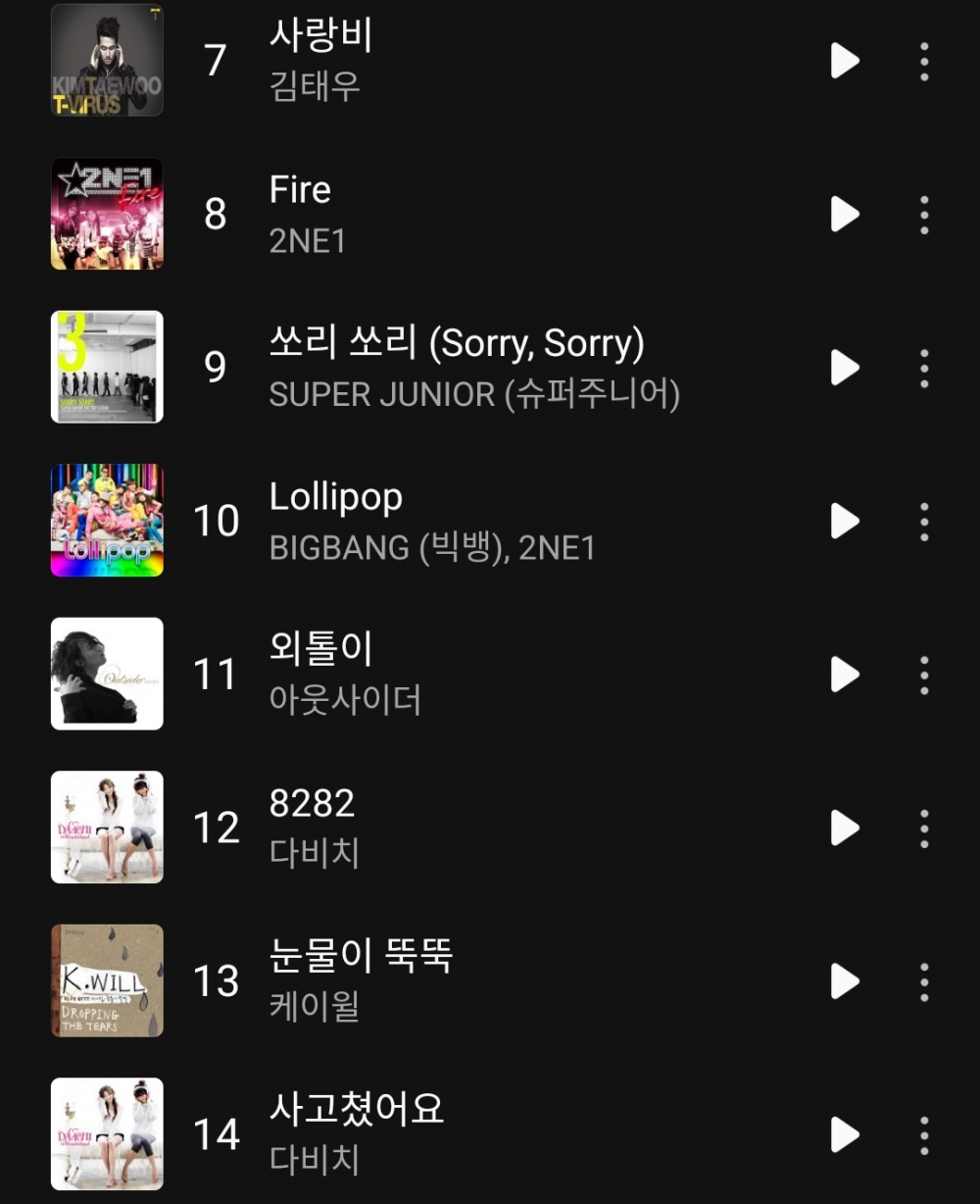The height and width of the screenshot is (1204, 980).
Task: Open more options for 사고쳤어요
Action: 924,1134
